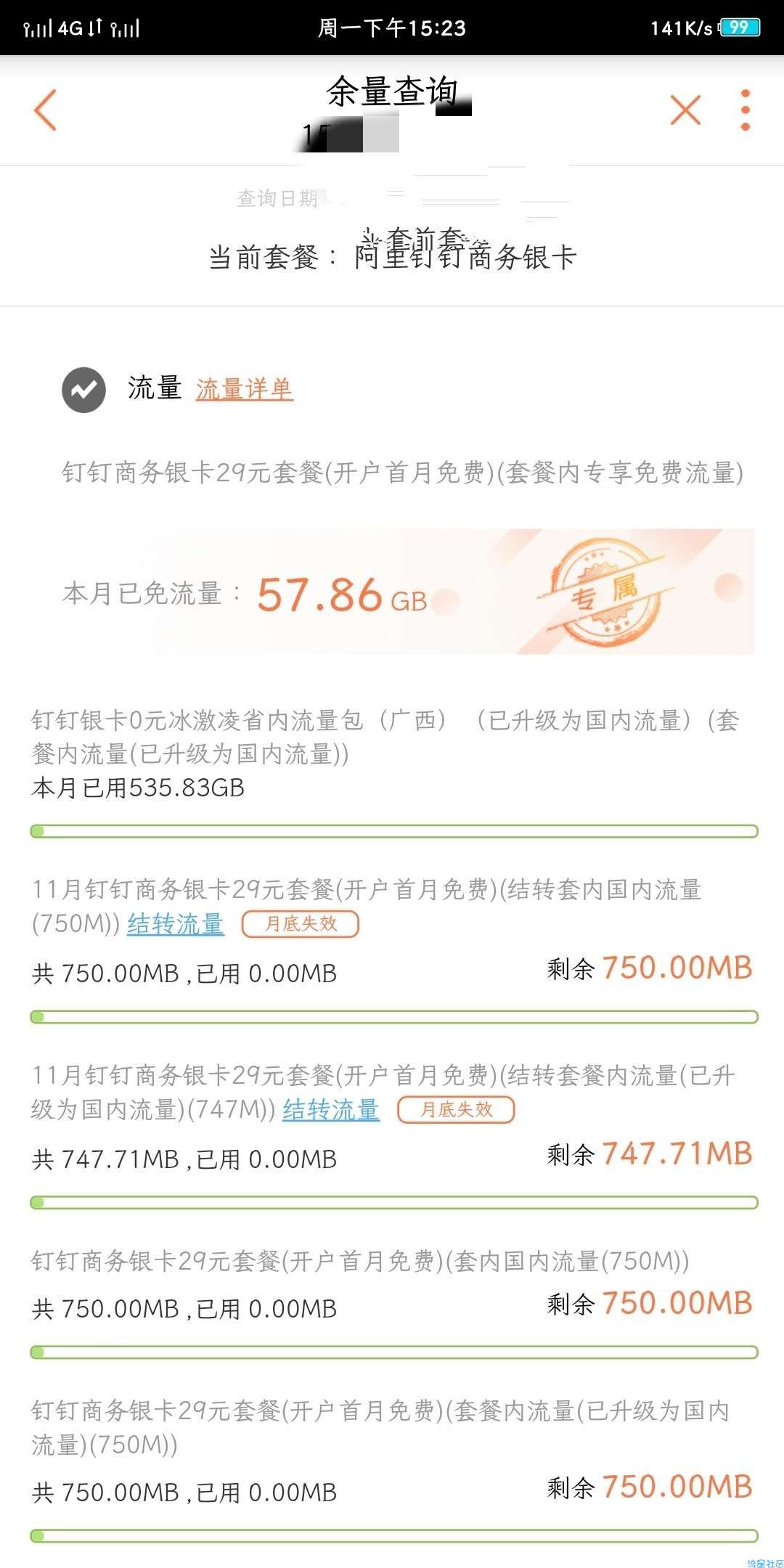Open the three-dot overflow menu
Screen dimensions: 784x1568
pos(745,110)
